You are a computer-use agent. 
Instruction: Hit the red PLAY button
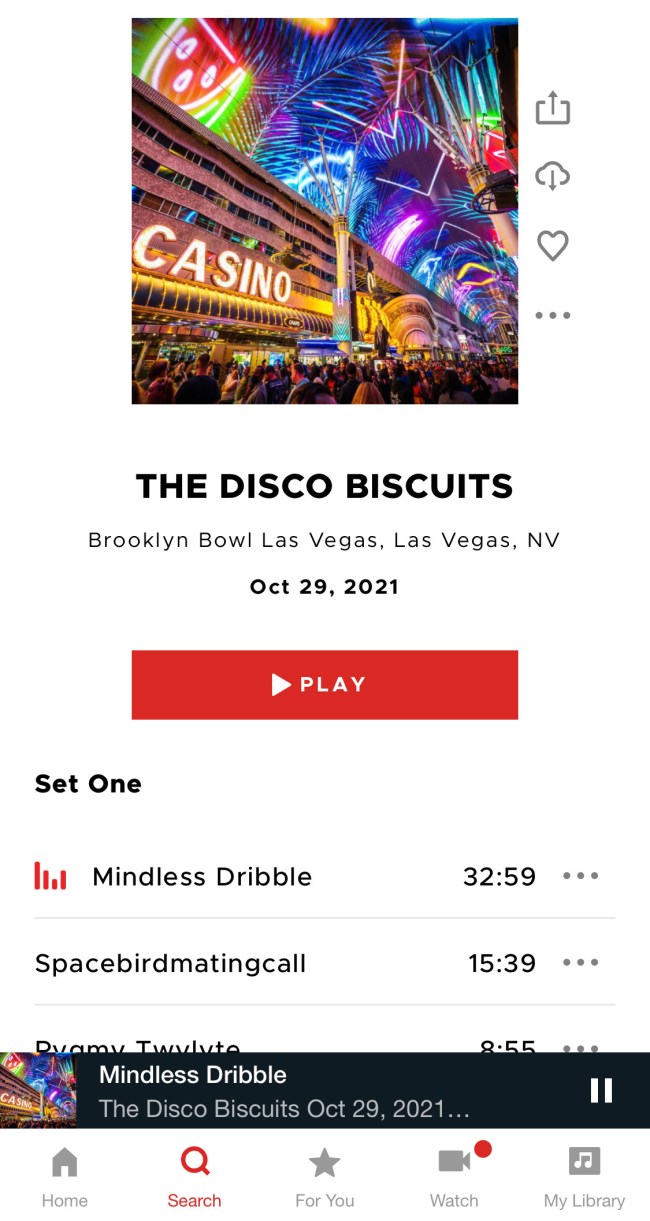pyautogui.click(x=324, y=685)
